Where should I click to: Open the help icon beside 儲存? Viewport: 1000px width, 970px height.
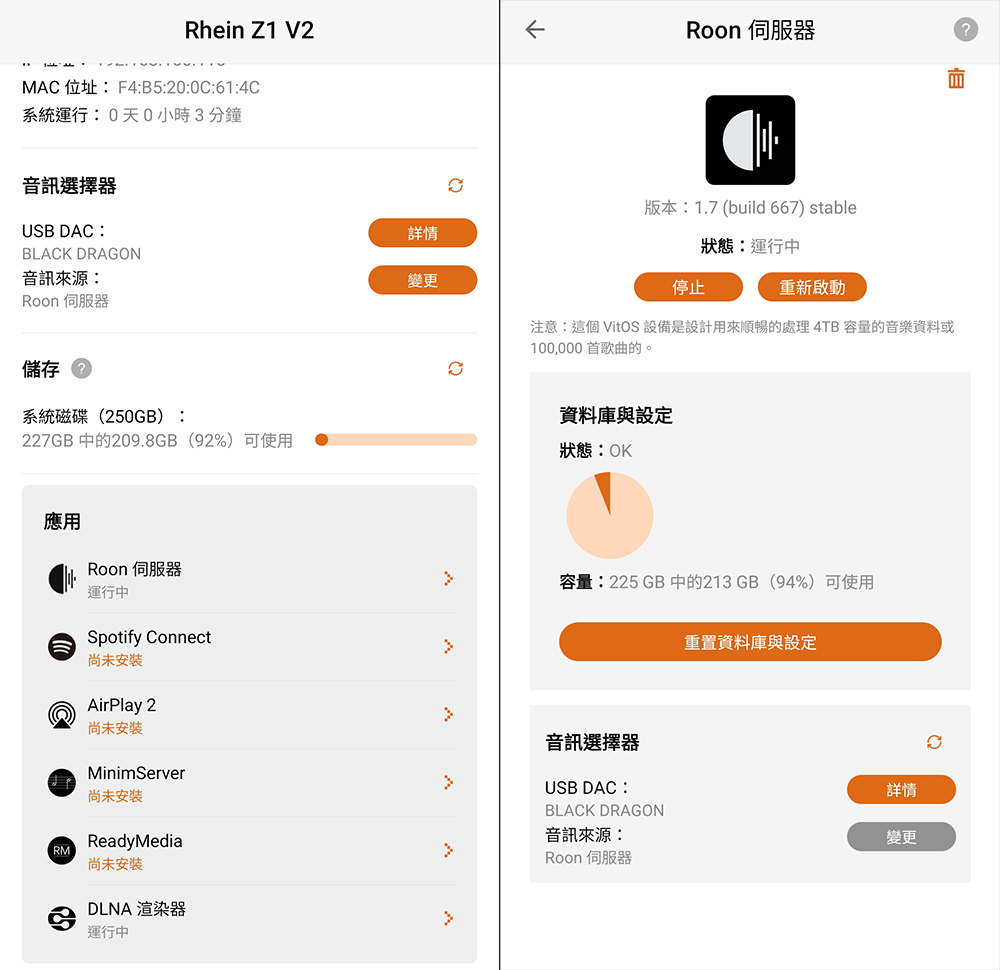82,369
